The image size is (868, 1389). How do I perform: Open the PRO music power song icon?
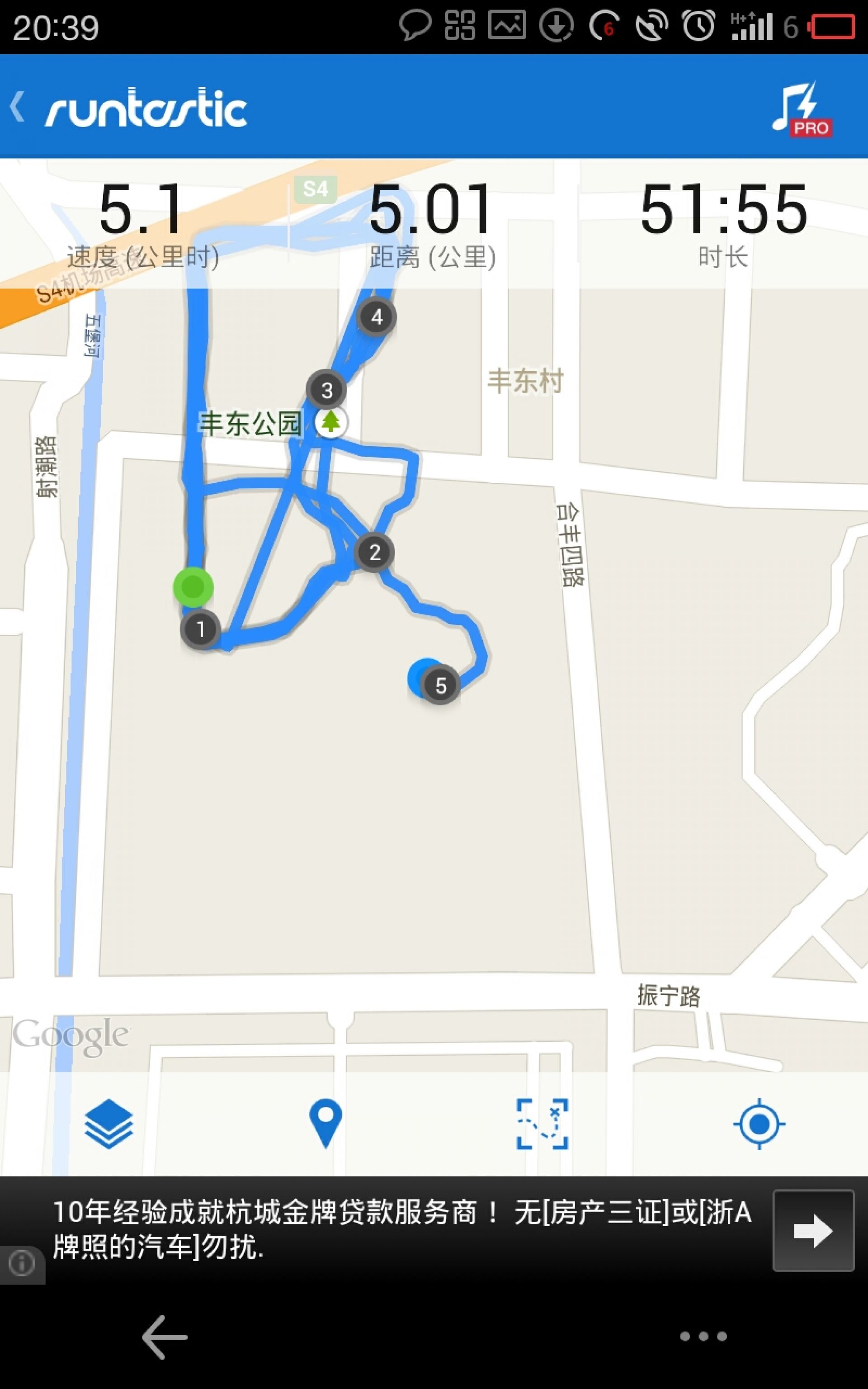[x=802, y=109]
